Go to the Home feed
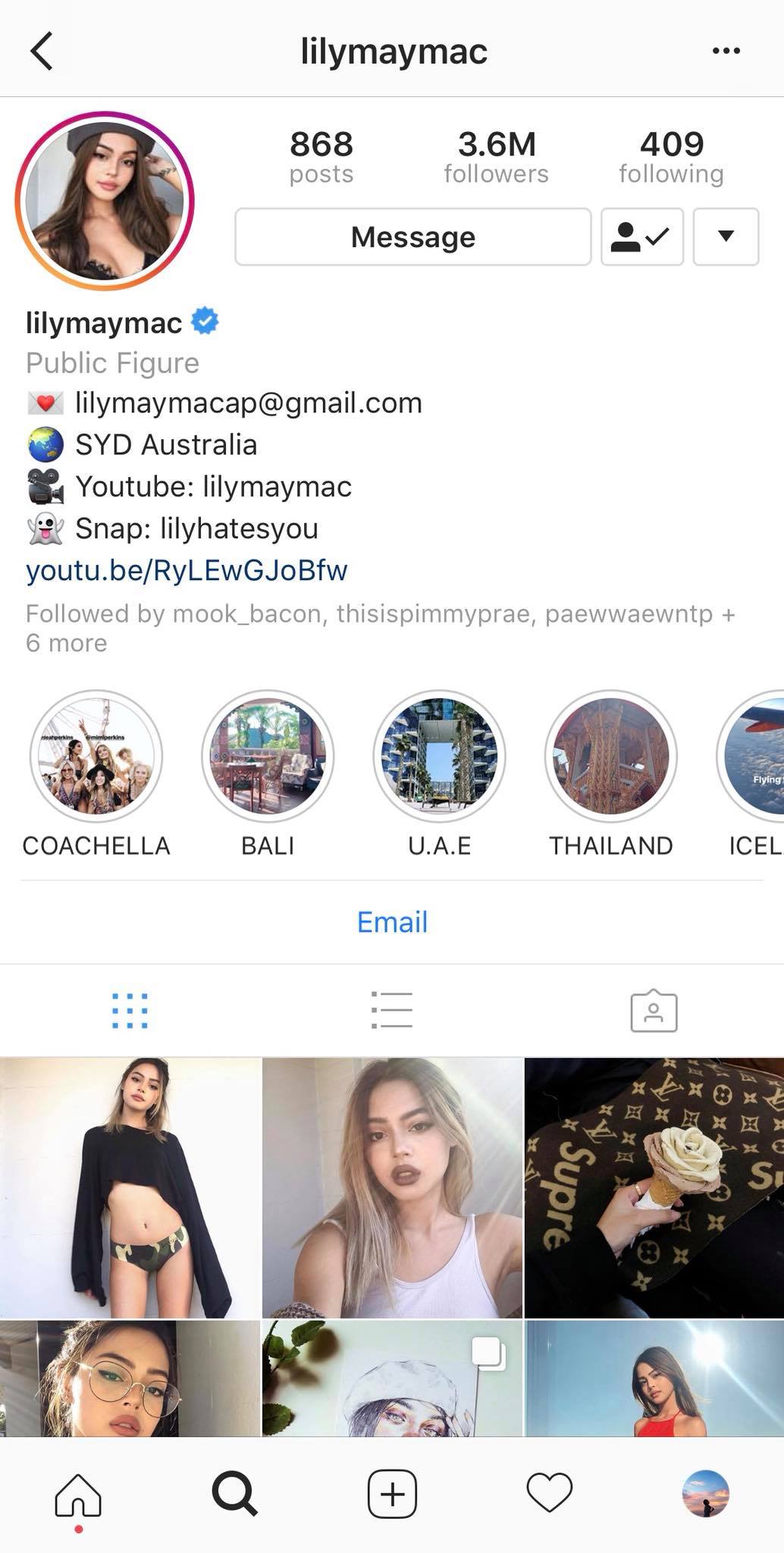The height and width of the screenshot is (1553, 784). click(x=78, y=1495)
